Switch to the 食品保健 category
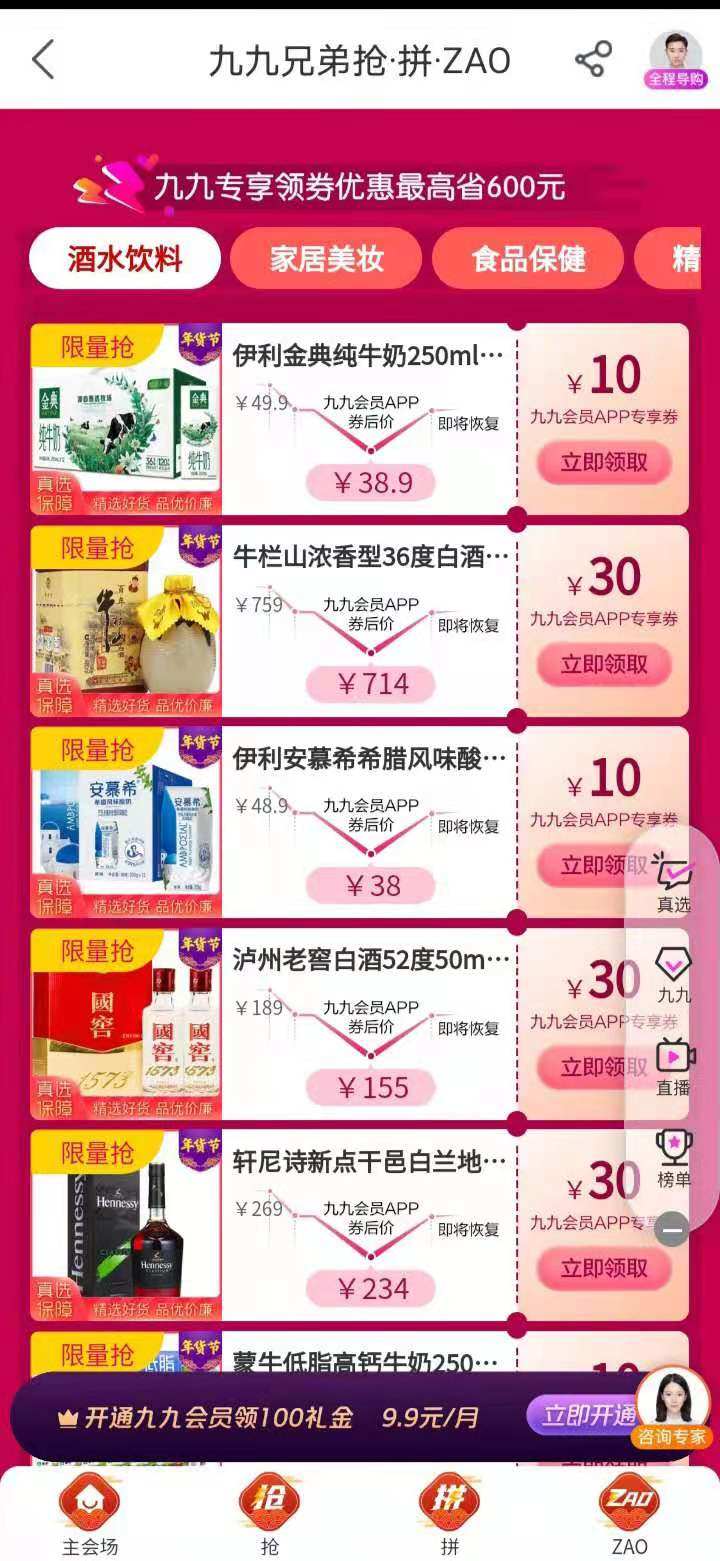Viewport: 720px width, 1561px height. pos(528,259)
